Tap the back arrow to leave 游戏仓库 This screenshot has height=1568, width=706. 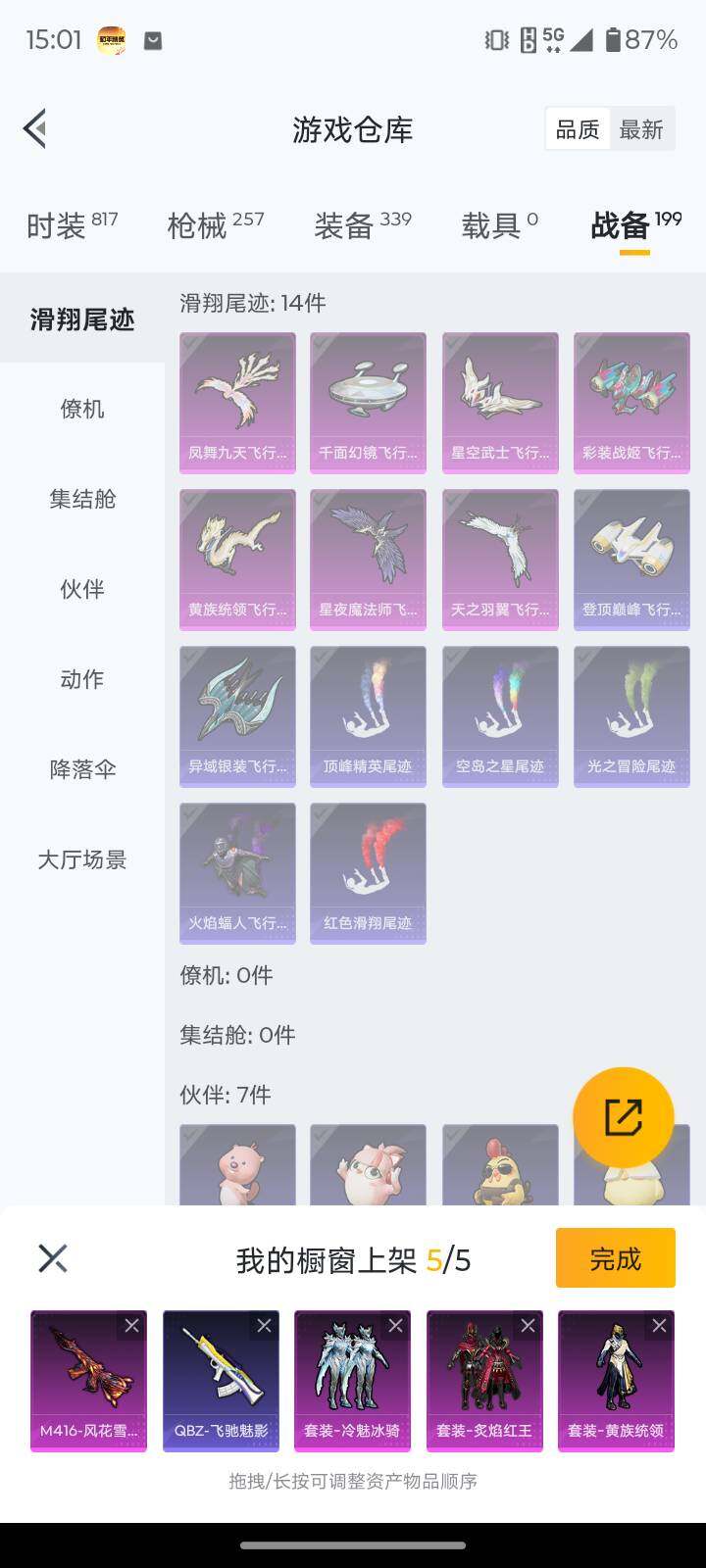pyautogui.click(x=34, y=128)
